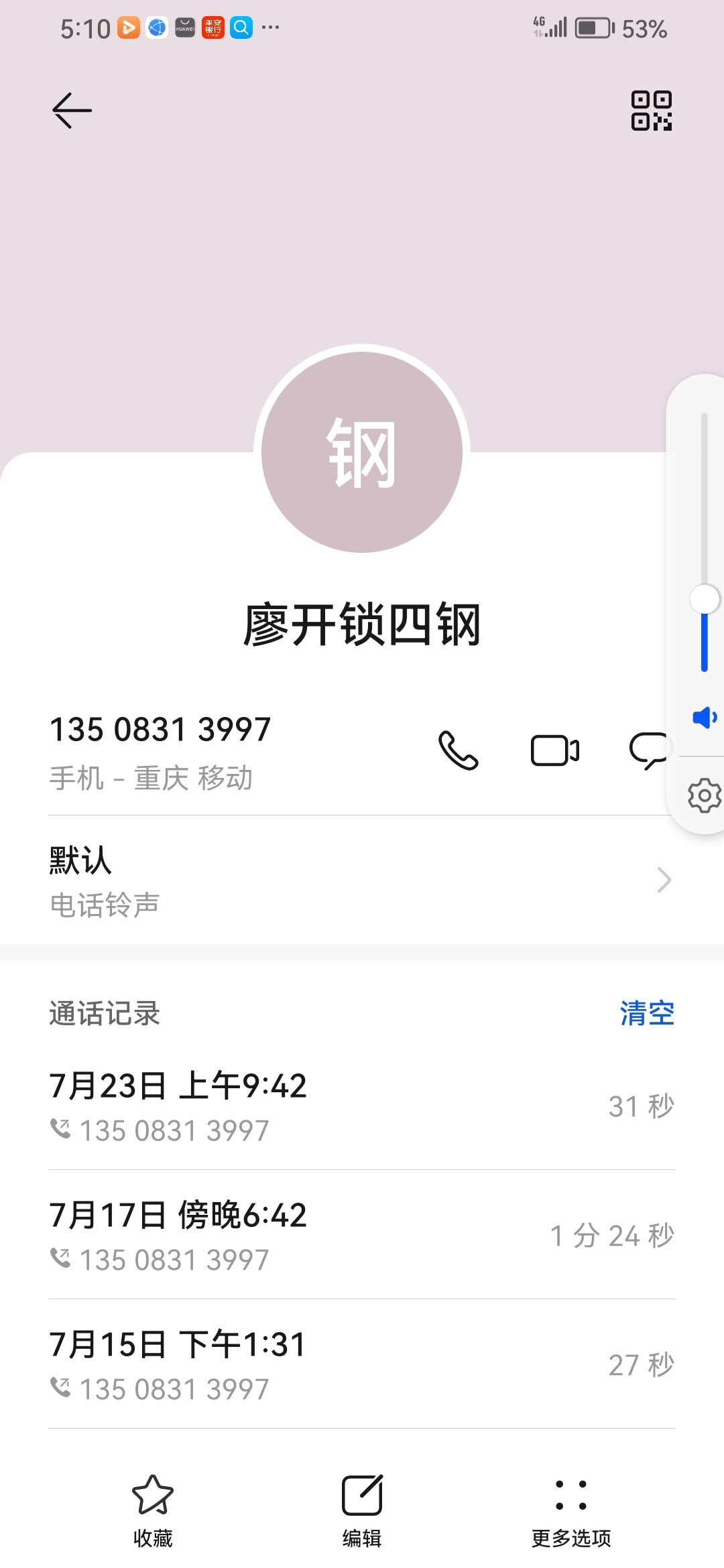This screenshot has width=724, height=1568.
Task: Open the 7月17日 傍晚6:42 call record
Action: [x=362, y=1235]
